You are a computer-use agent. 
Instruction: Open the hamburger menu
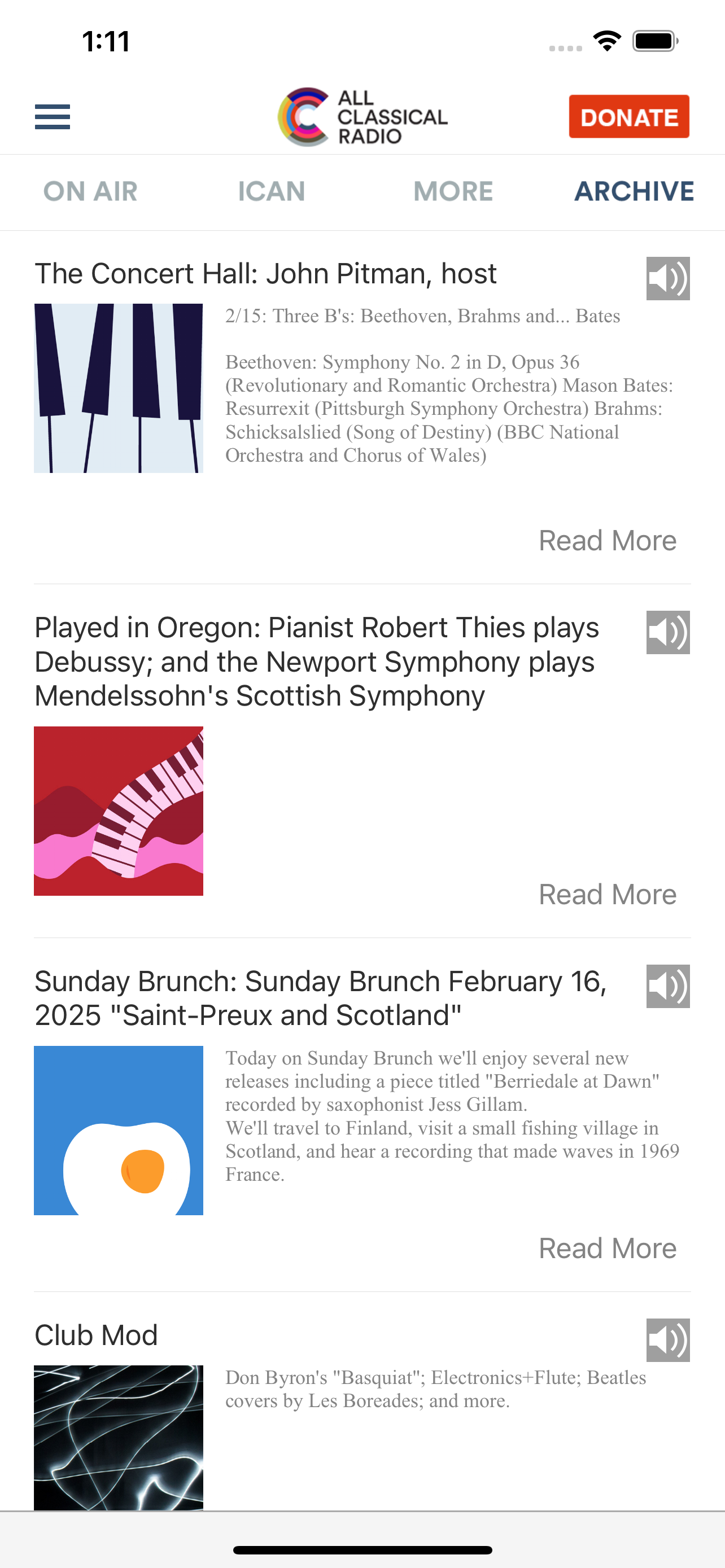pyautogui.click(x=53, y=116)
